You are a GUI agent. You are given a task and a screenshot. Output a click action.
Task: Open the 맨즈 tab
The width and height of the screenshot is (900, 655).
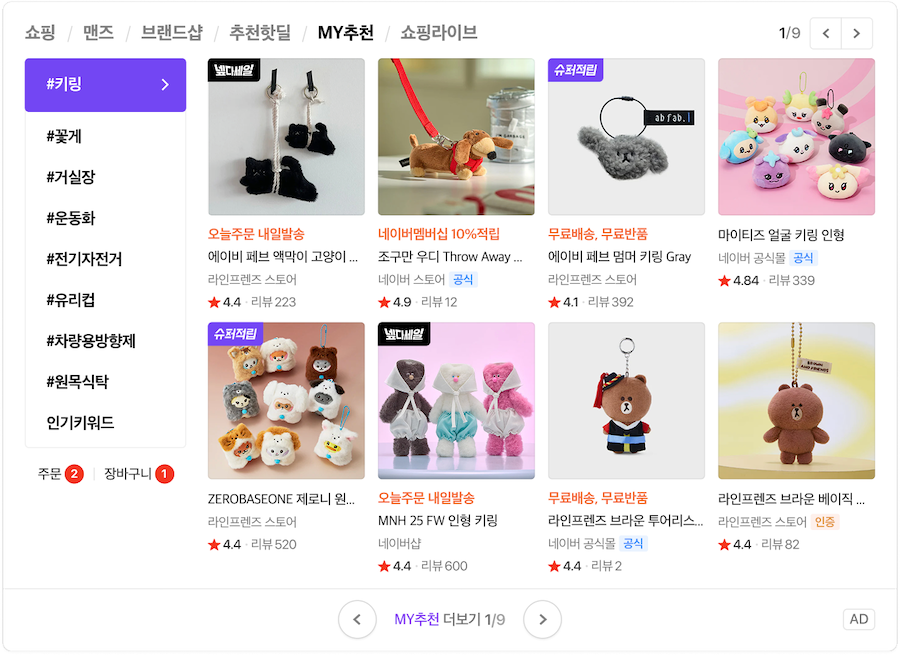(x=97, y=33)
